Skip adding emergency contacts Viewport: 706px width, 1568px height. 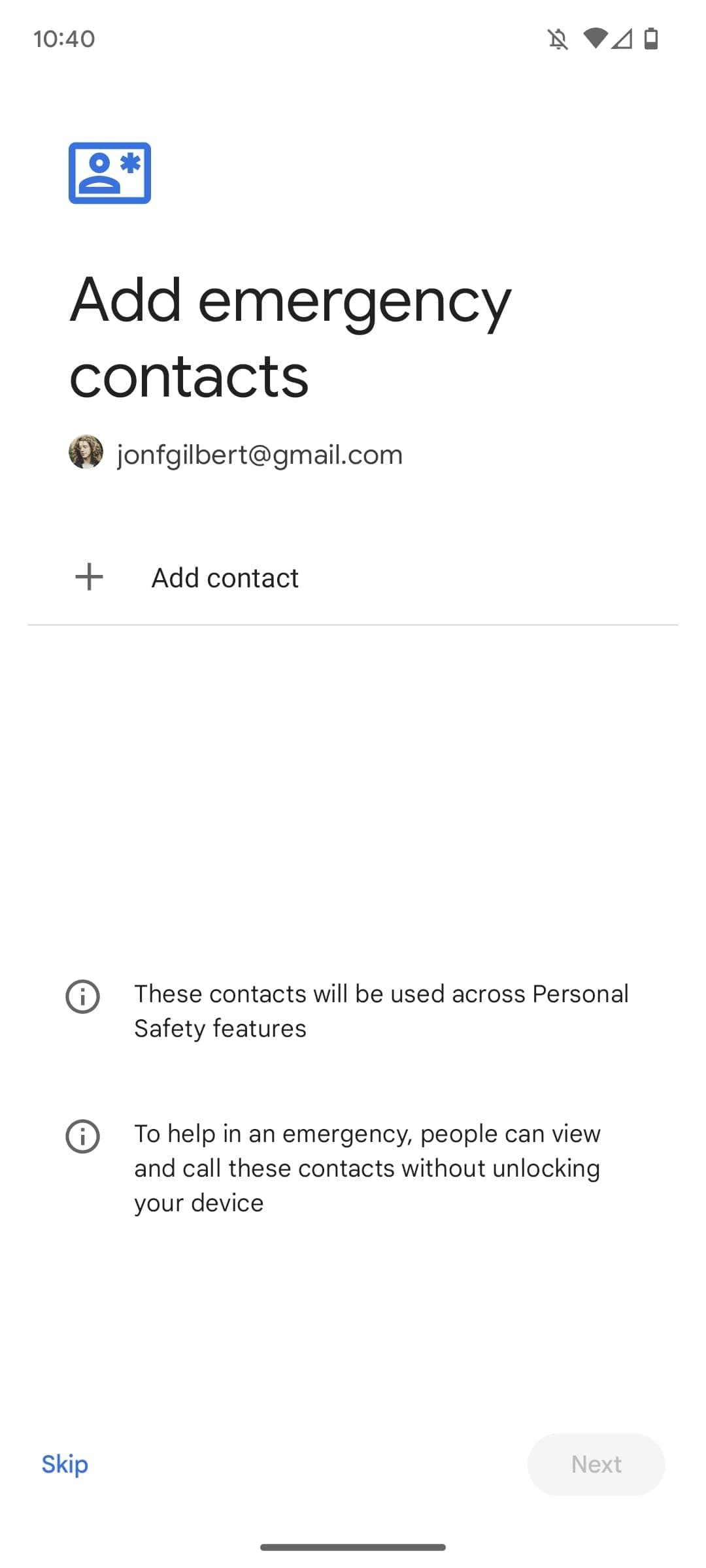pyautogui.click(x=65, y=1464)
